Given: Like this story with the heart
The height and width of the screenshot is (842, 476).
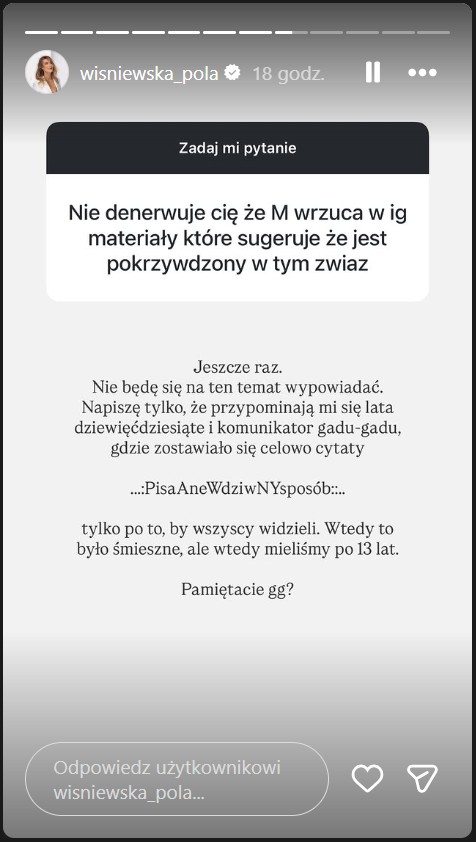Looking at the screenshot, I should click(x=367, y=778).
